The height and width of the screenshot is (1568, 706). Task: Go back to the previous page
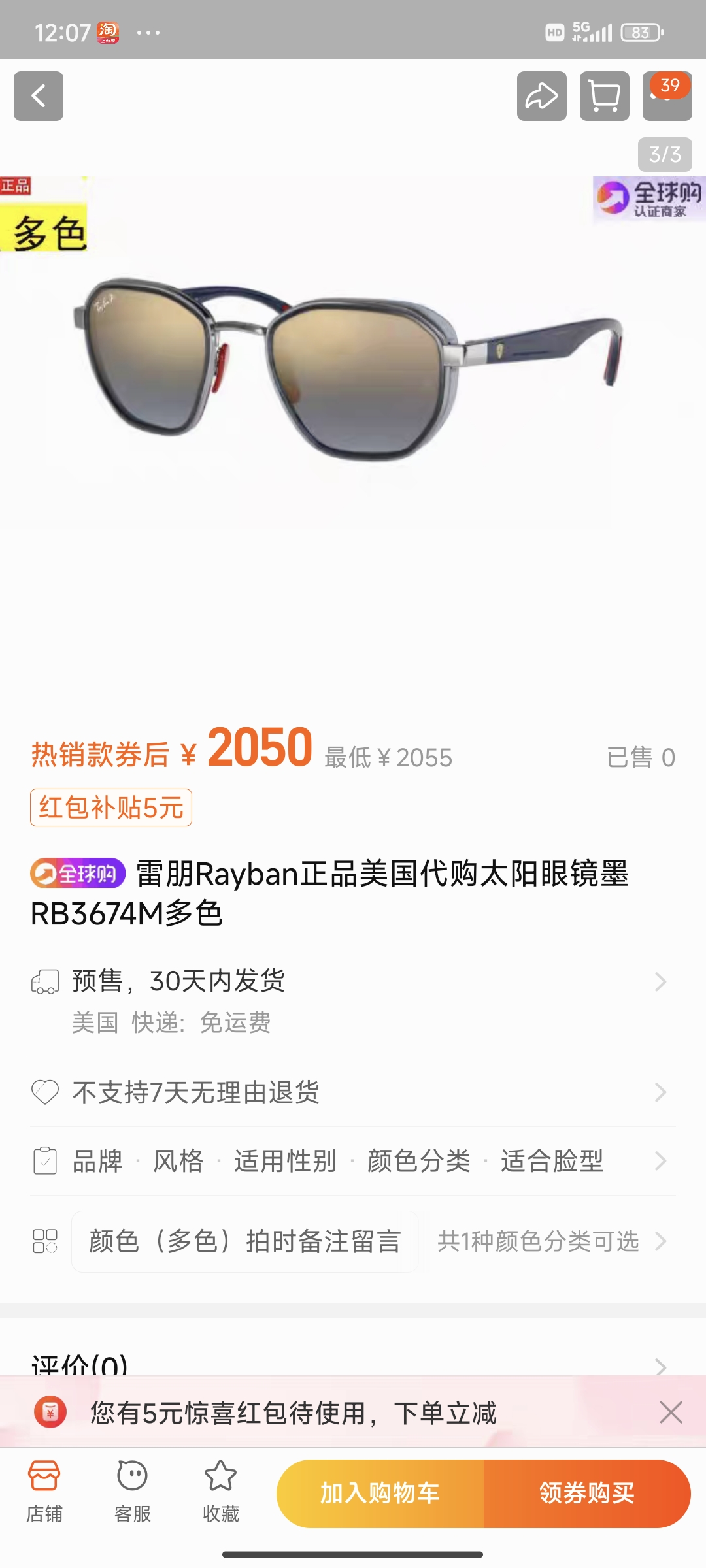39,96
